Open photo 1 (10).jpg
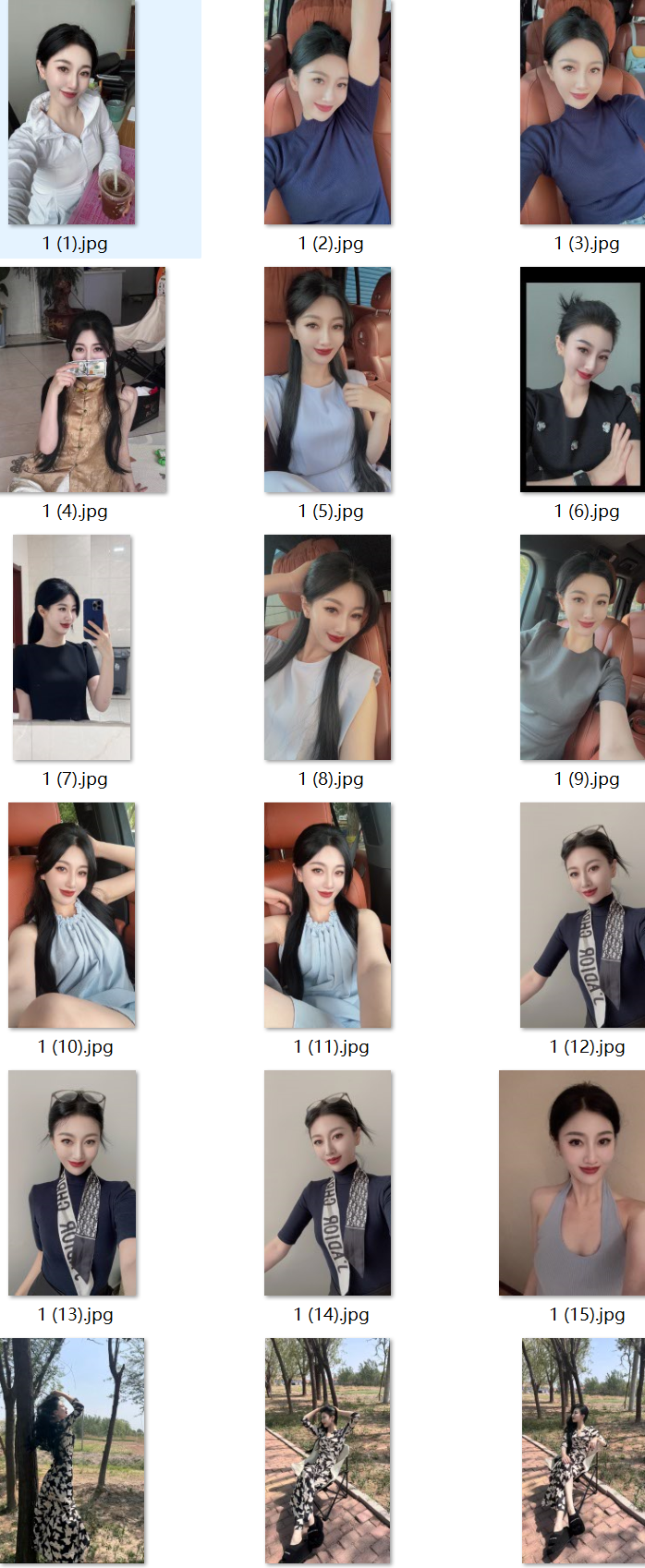This screenshot has height=1568, width=645. coord(72,915)
